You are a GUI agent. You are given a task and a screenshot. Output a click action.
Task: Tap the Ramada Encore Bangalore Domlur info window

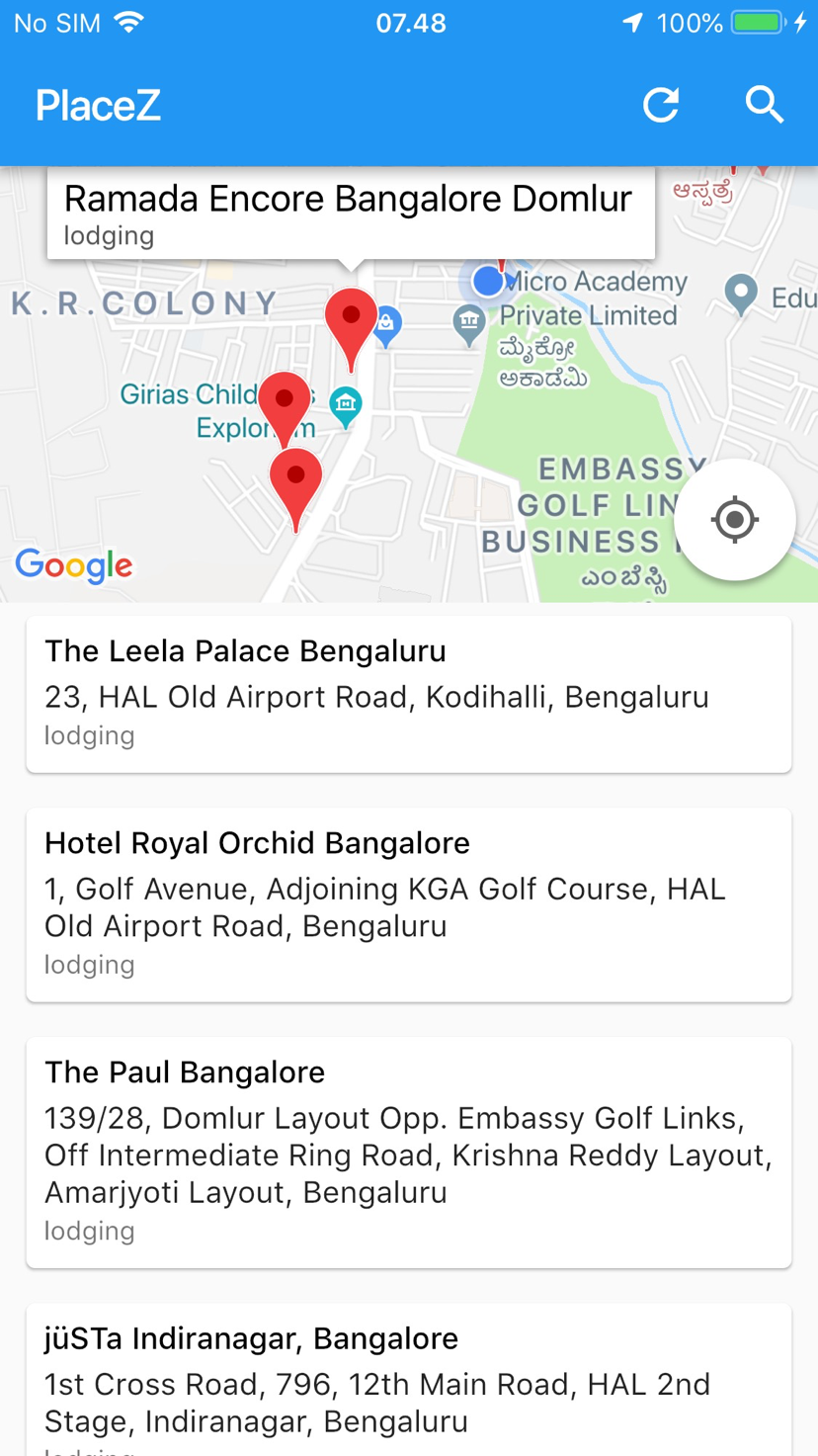[351, 214]
